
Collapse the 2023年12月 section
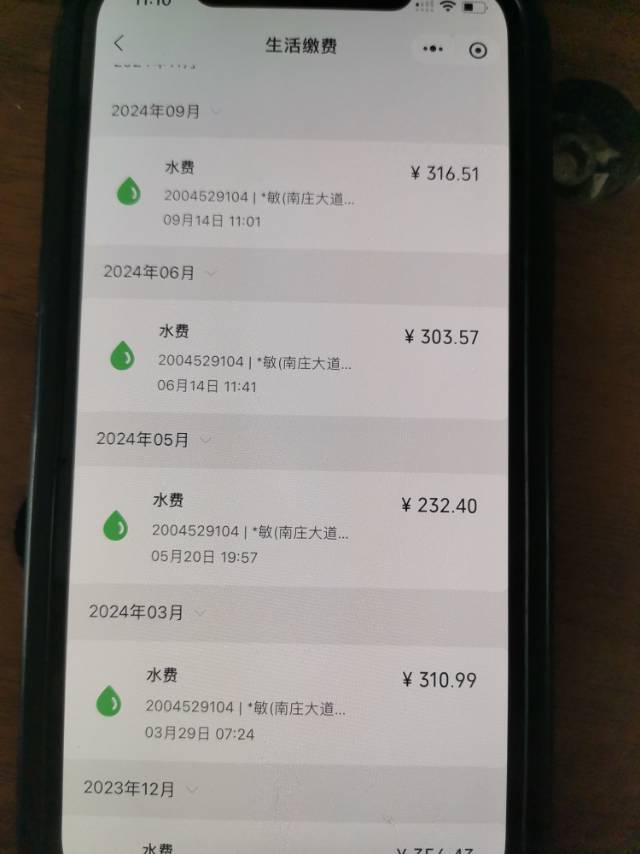click(191, 789)
